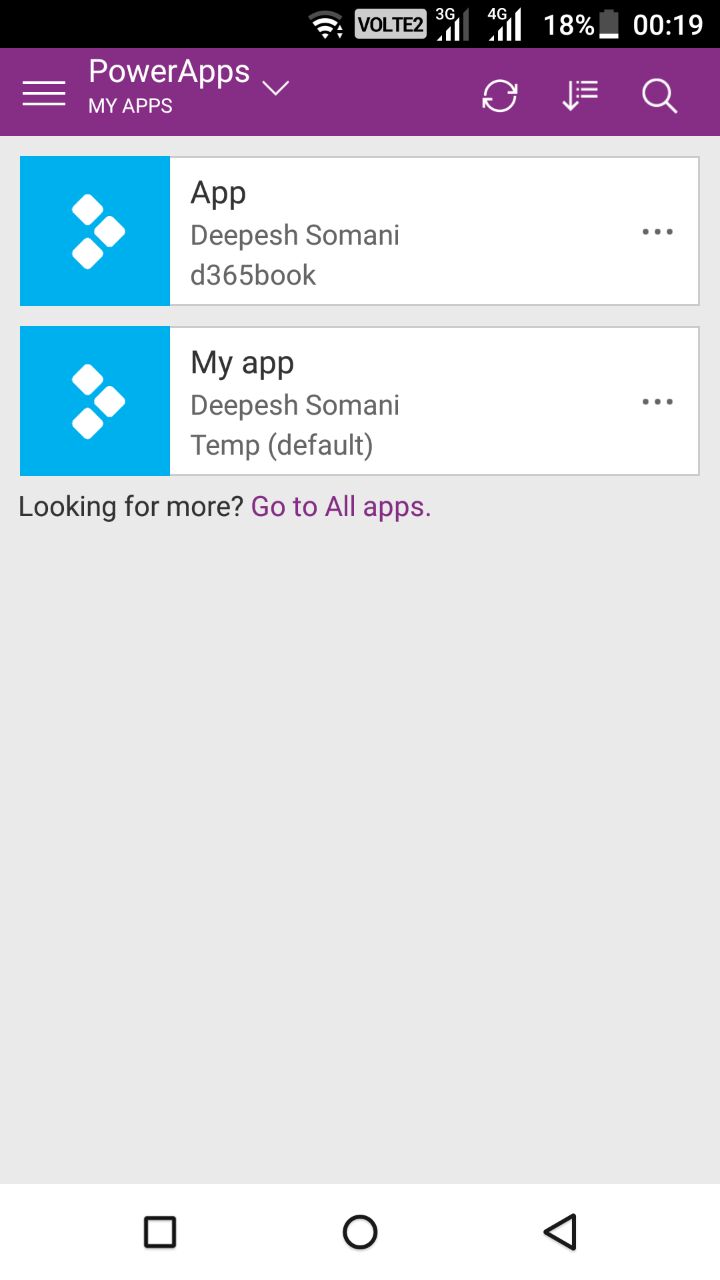Tap the system home button
The height and width of the screenshot is (1280, 720).
click(x=360, y=1232)
